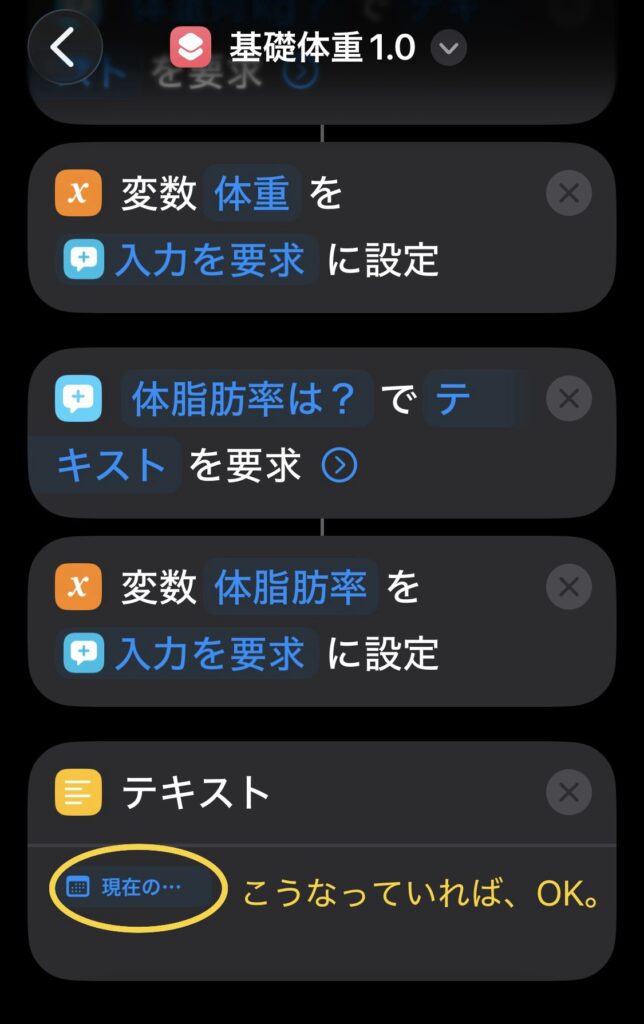Screen dimensions: 644x1024
Task: Remove the 変数 体重 action
Action: (569, 193)
